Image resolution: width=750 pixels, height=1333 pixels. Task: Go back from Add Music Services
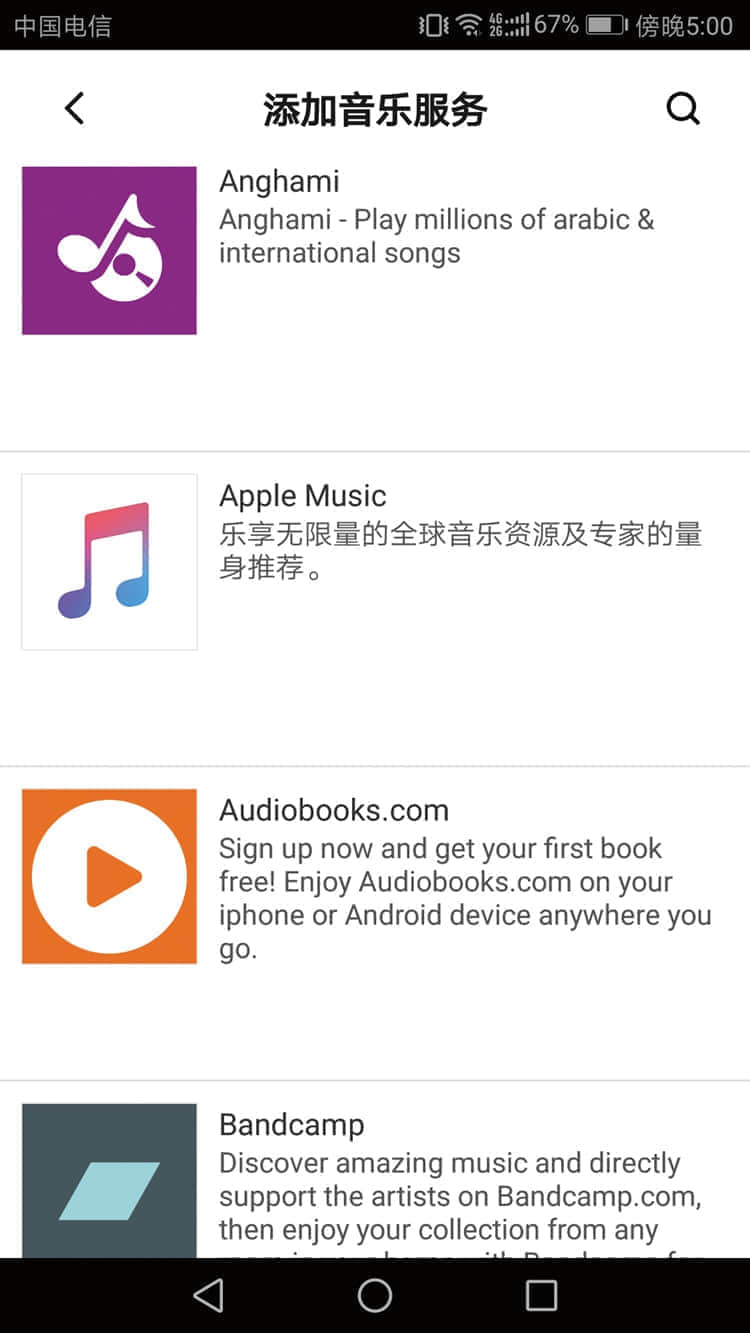74,108
